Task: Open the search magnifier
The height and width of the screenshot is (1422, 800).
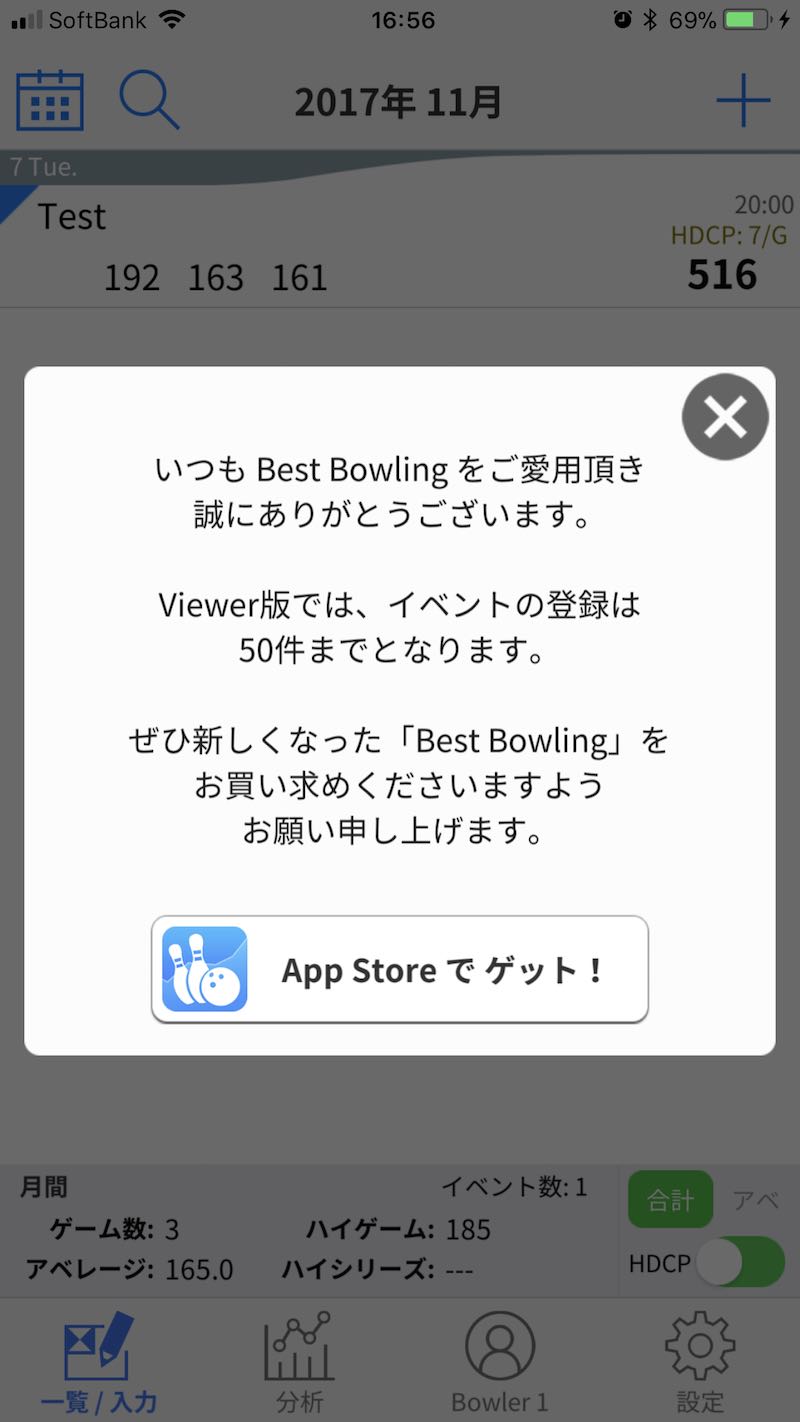Action: point(149,101)
